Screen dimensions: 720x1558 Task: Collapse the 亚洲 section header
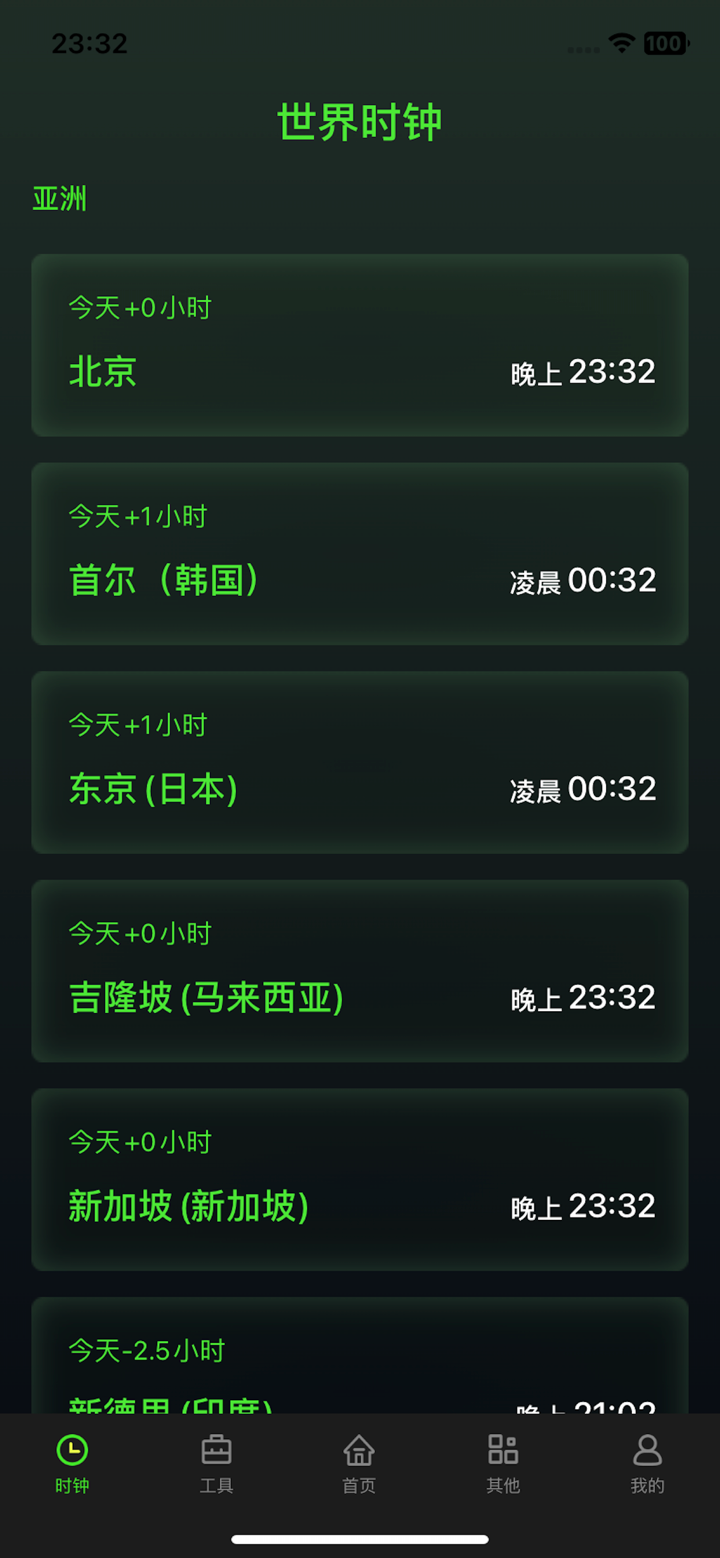[x=59, y=199]
